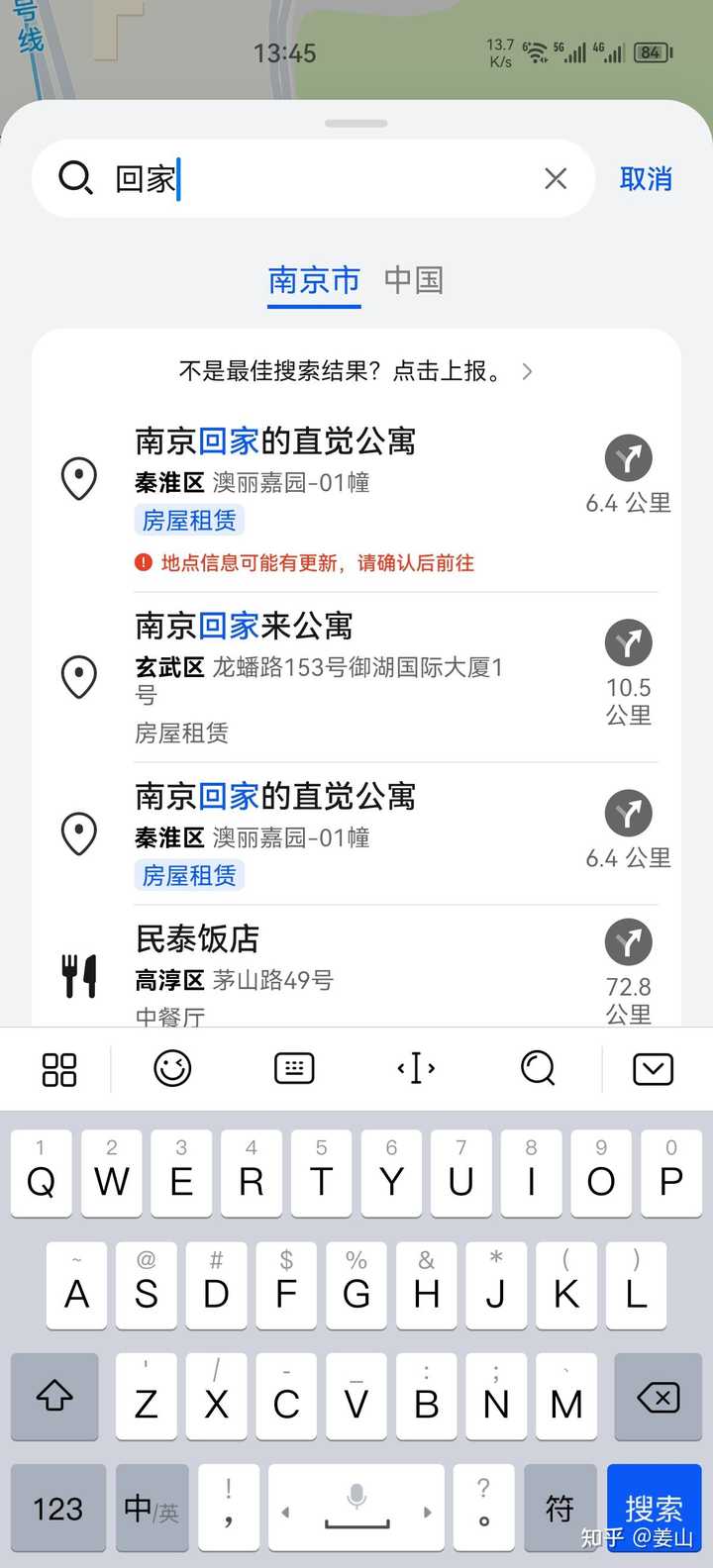Stay on the 南京市 tab
The image size is (713, 1568).
point(313,282)
